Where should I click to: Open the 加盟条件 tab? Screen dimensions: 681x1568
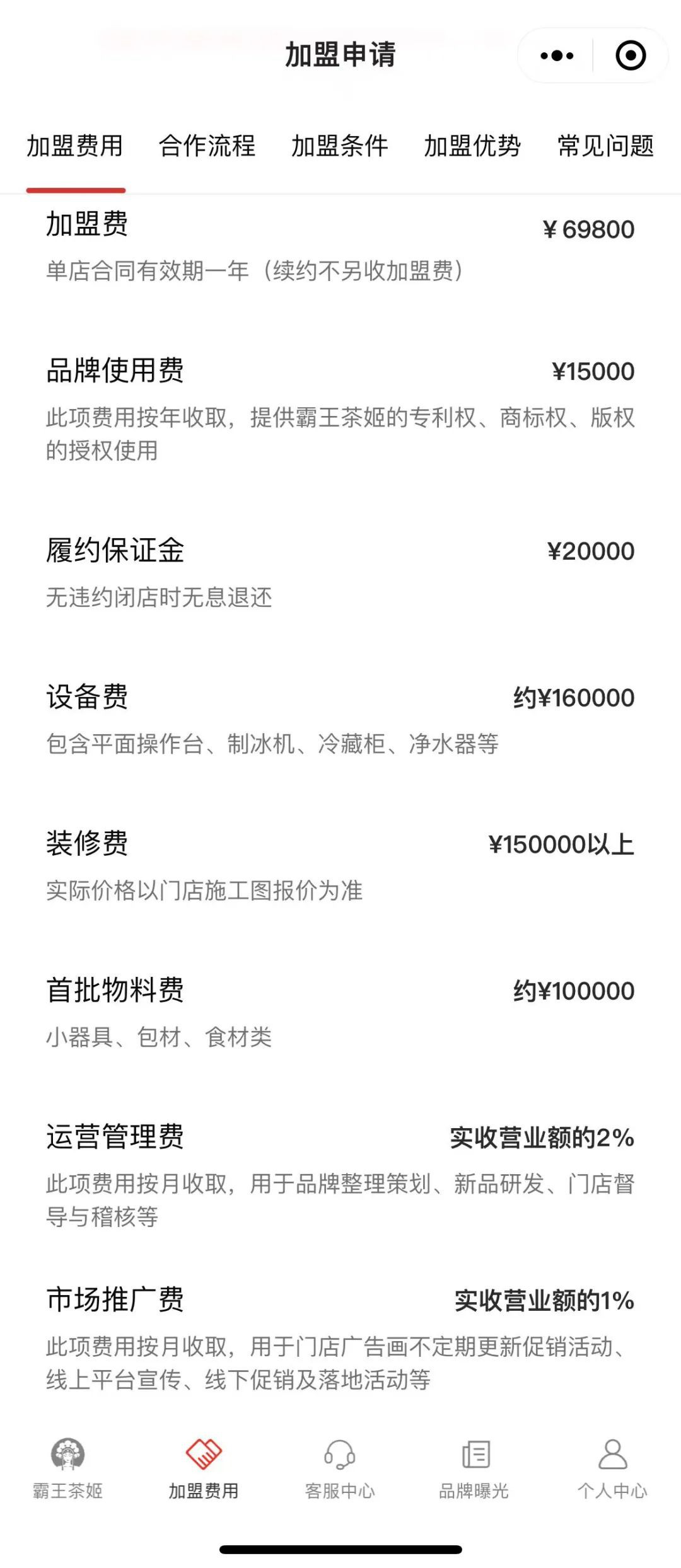tap(340, 147)
